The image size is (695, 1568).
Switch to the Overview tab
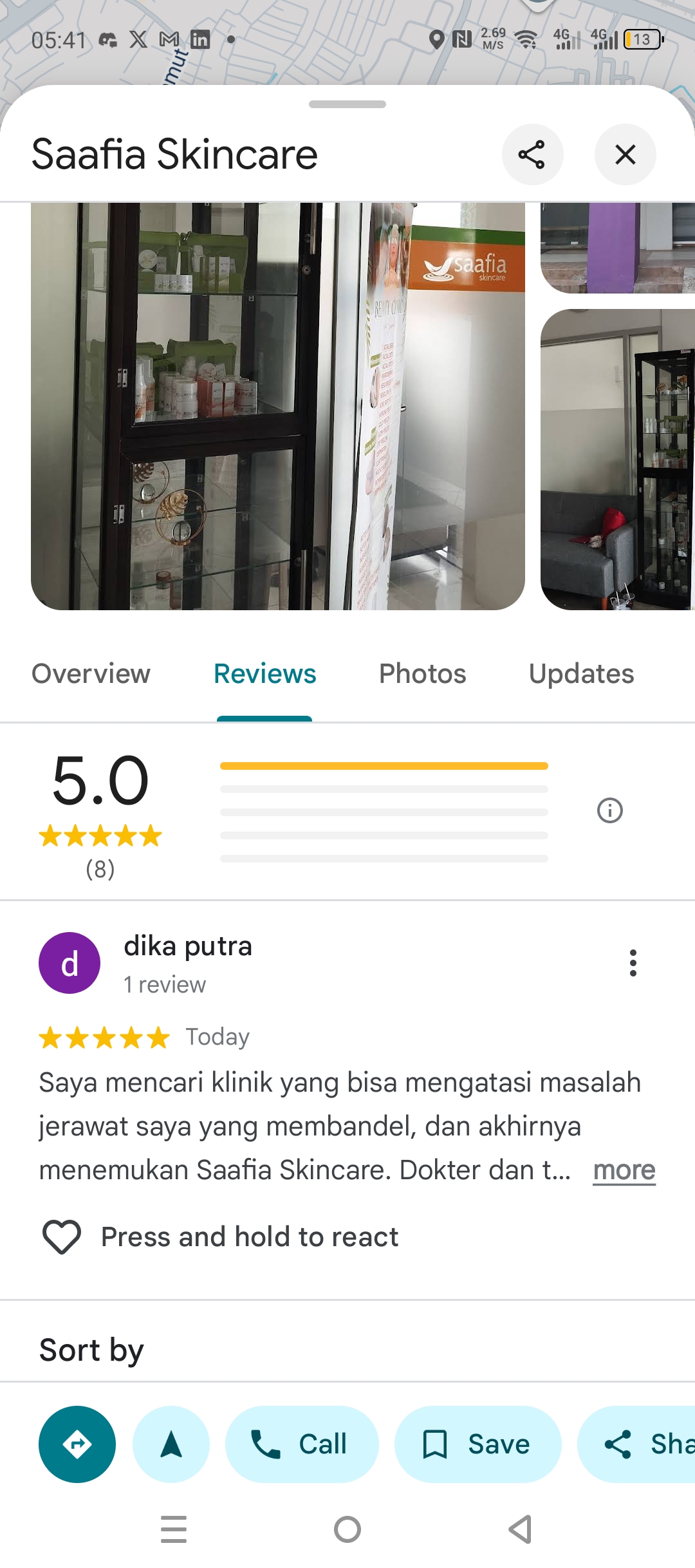pyautogui.click(x=91, y=674)
